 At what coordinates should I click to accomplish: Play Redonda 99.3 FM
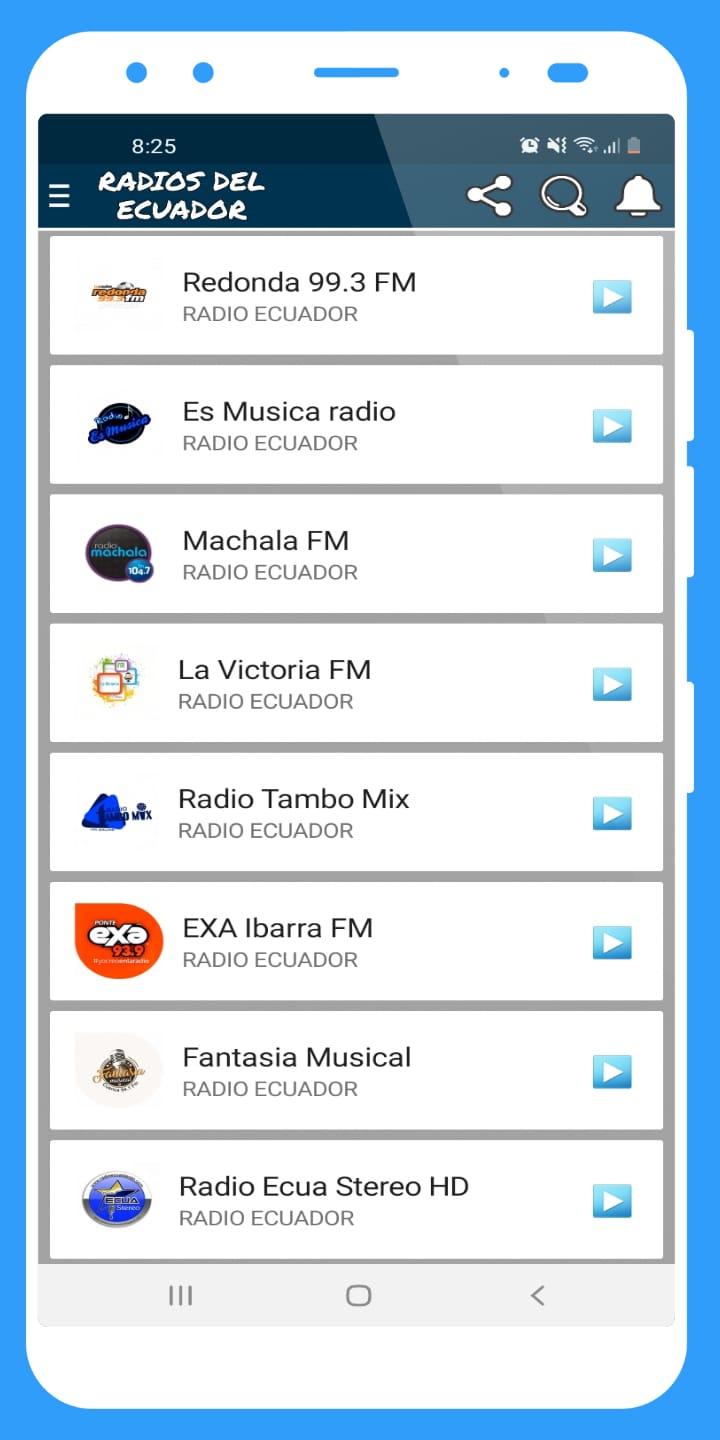612,297
